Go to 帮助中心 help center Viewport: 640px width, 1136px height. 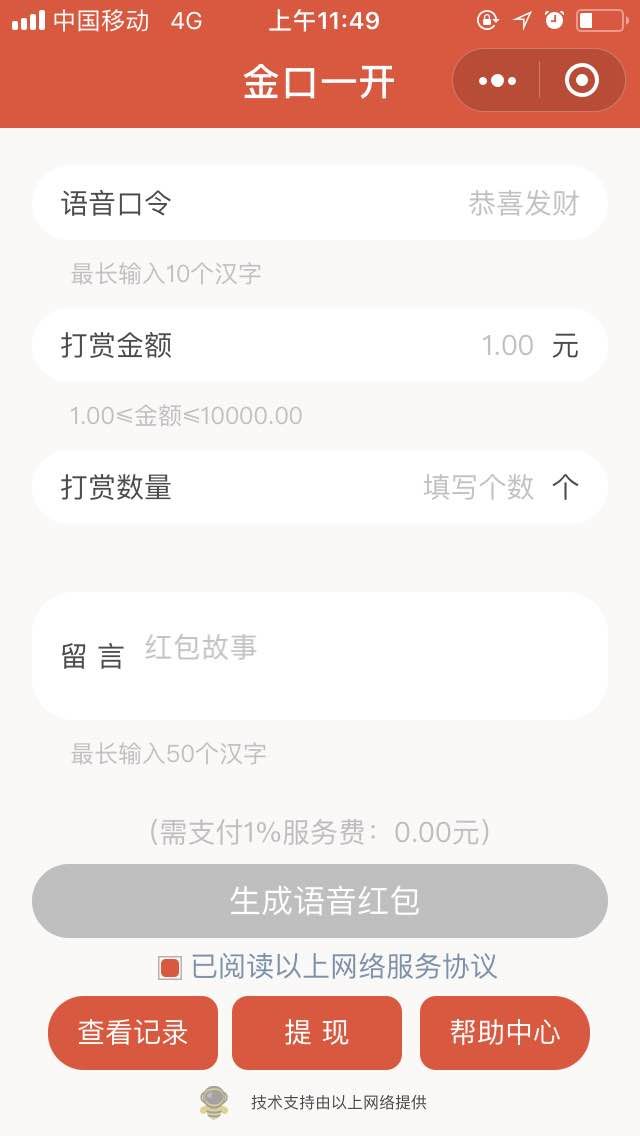coord(505,1033)
